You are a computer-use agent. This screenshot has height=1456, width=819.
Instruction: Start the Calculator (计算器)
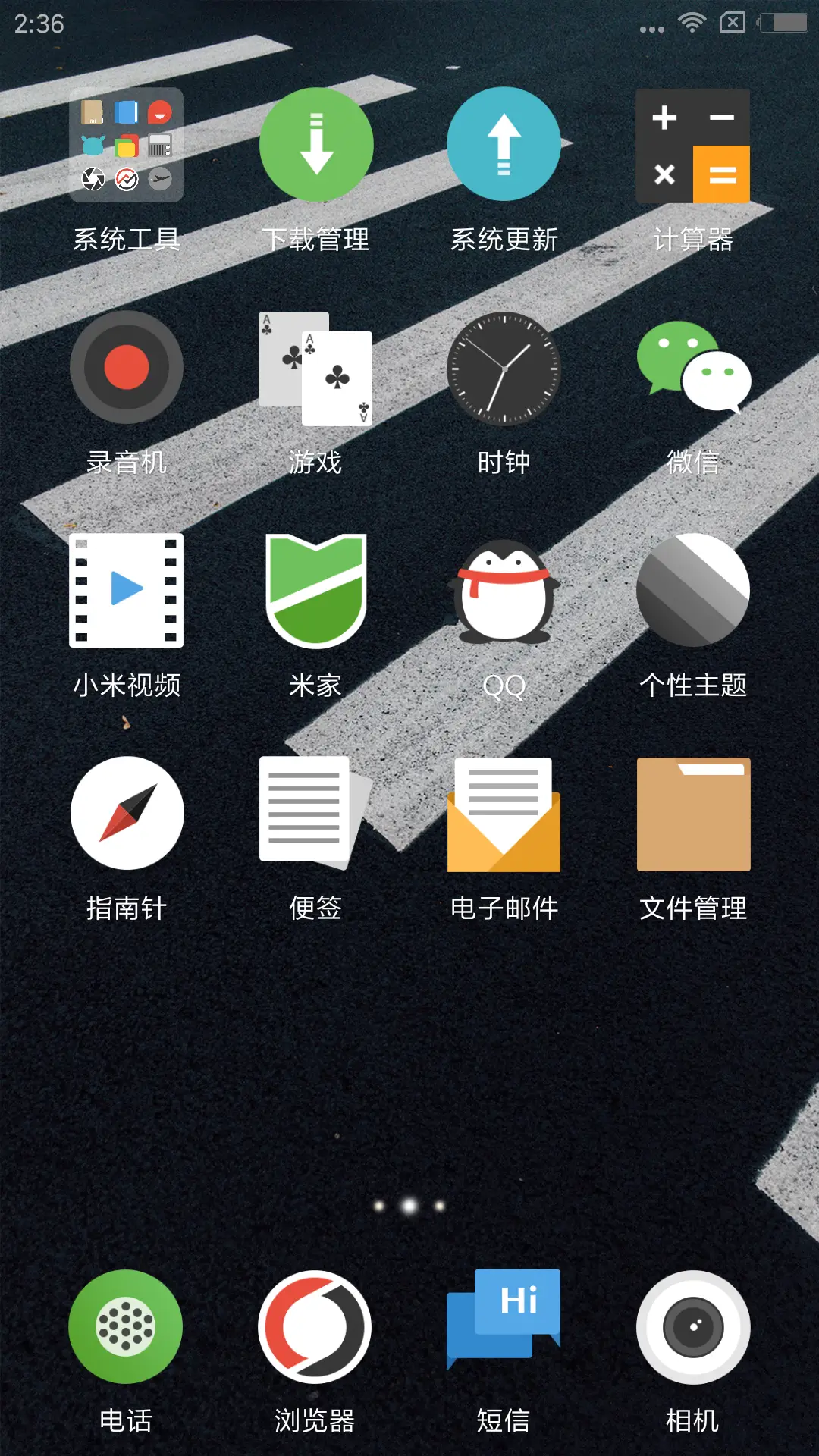click(692, 146)
